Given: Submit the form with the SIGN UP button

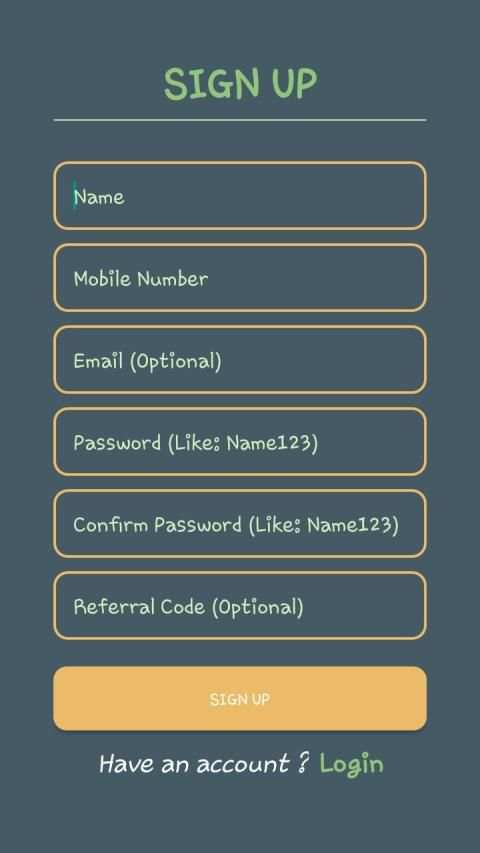Looking at the screenshot, I should click(x=240, y=699).
